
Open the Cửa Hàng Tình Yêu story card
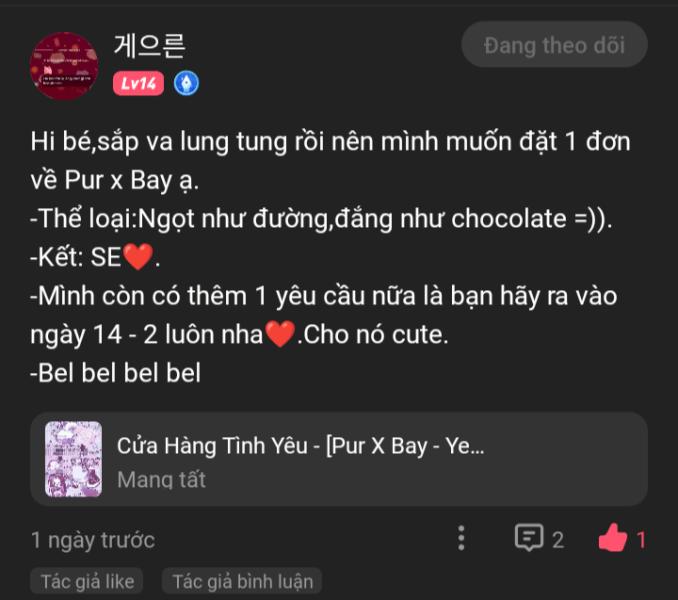[339, 459]
